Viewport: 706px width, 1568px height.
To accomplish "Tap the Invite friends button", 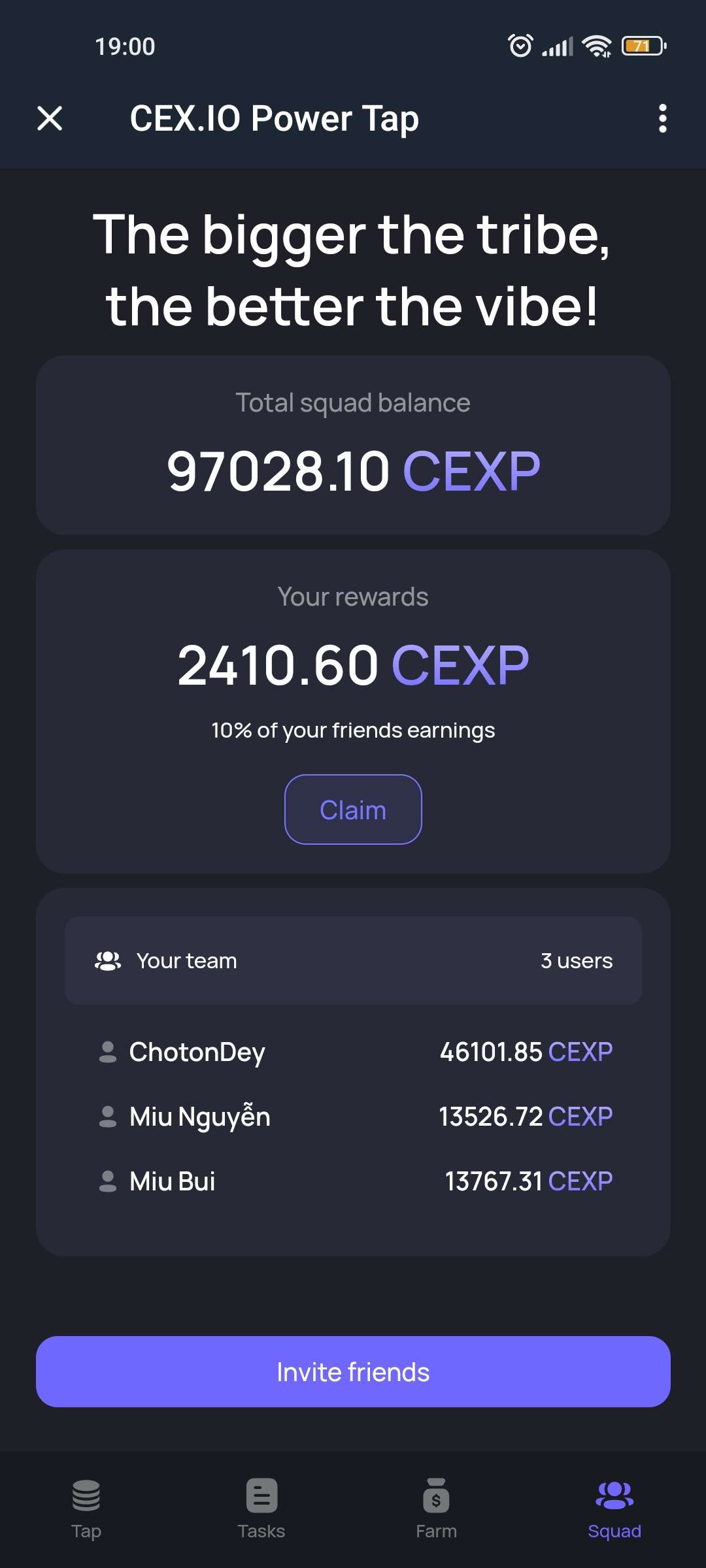I will click(x=353, y=1371).
